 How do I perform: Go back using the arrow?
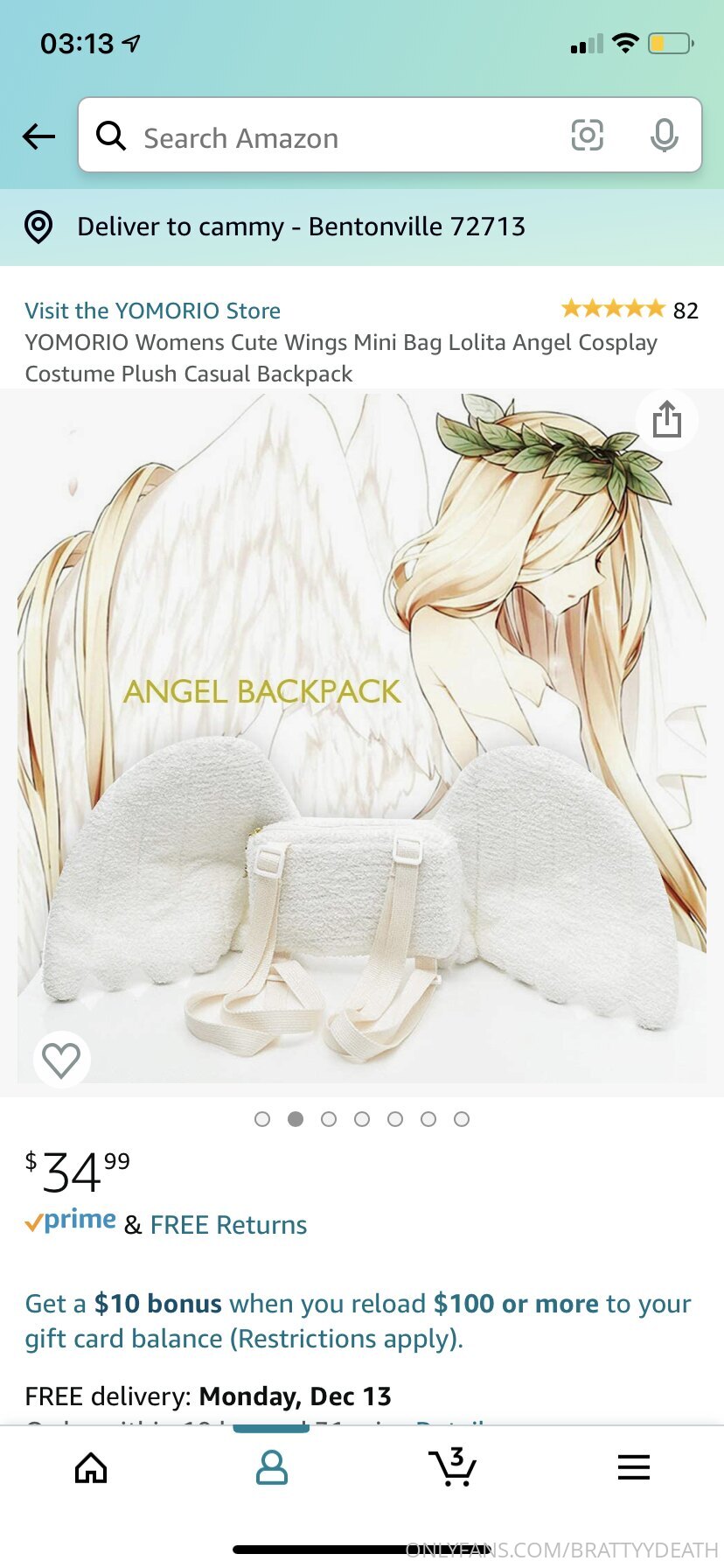click(38, 136)
